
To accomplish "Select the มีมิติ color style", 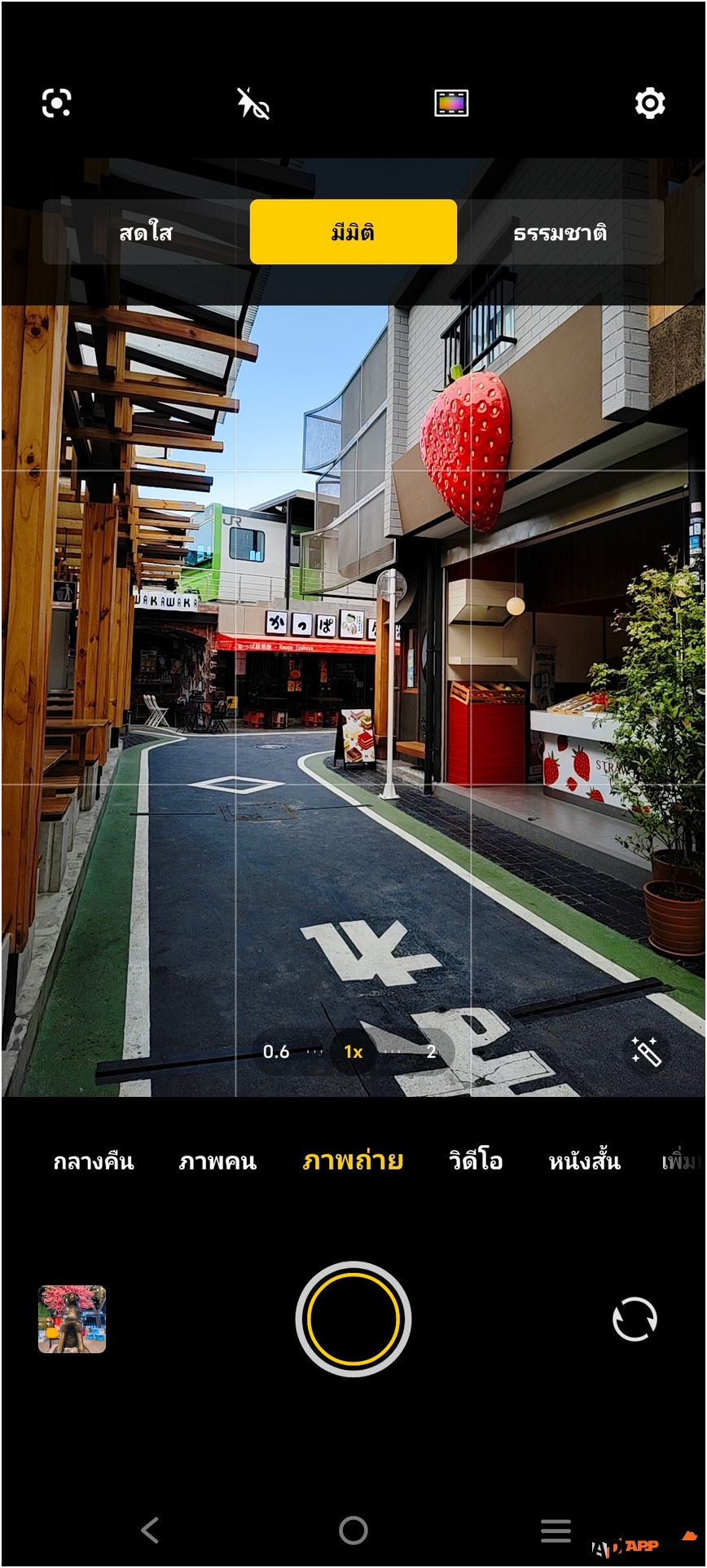I will [353, 232].
